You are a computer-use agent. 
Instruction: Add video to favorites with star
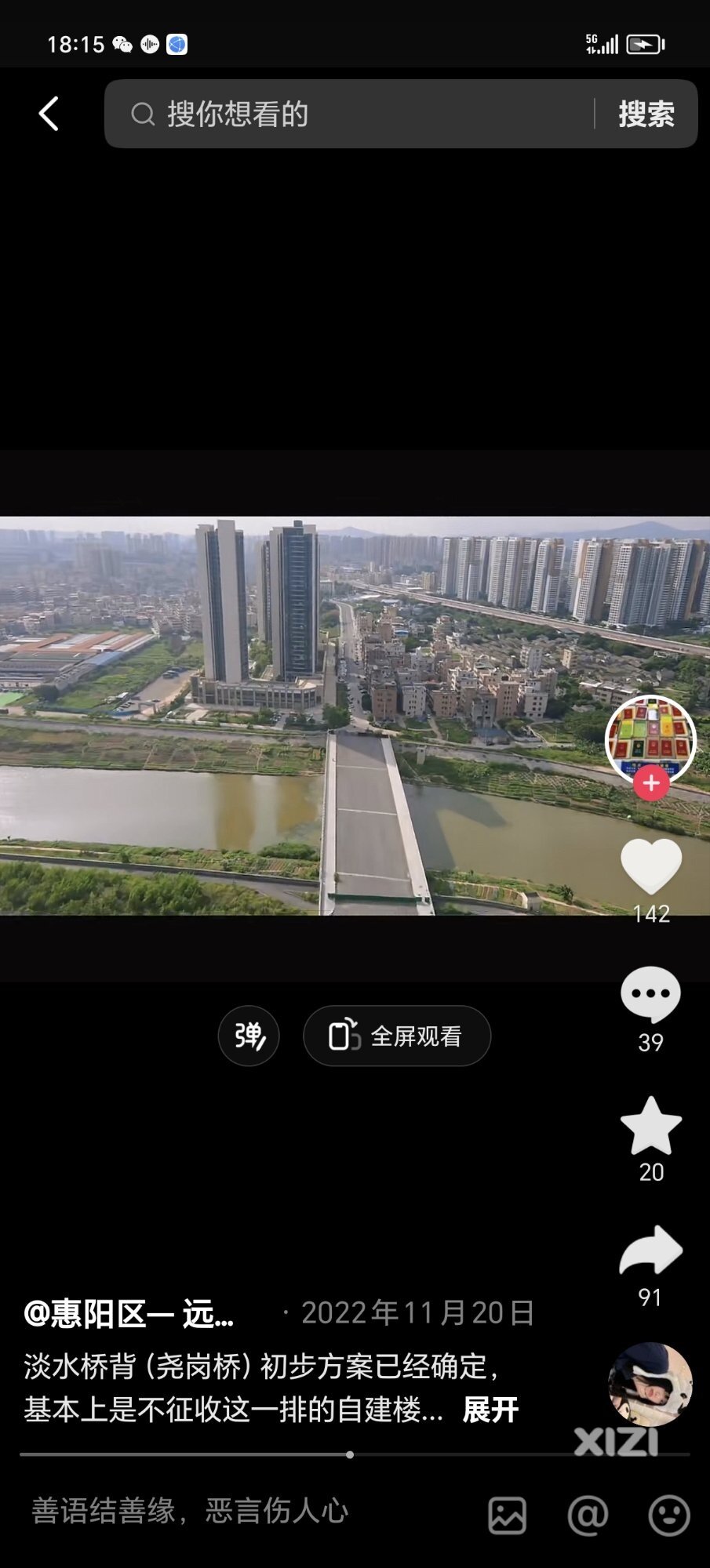[650, 1127]
